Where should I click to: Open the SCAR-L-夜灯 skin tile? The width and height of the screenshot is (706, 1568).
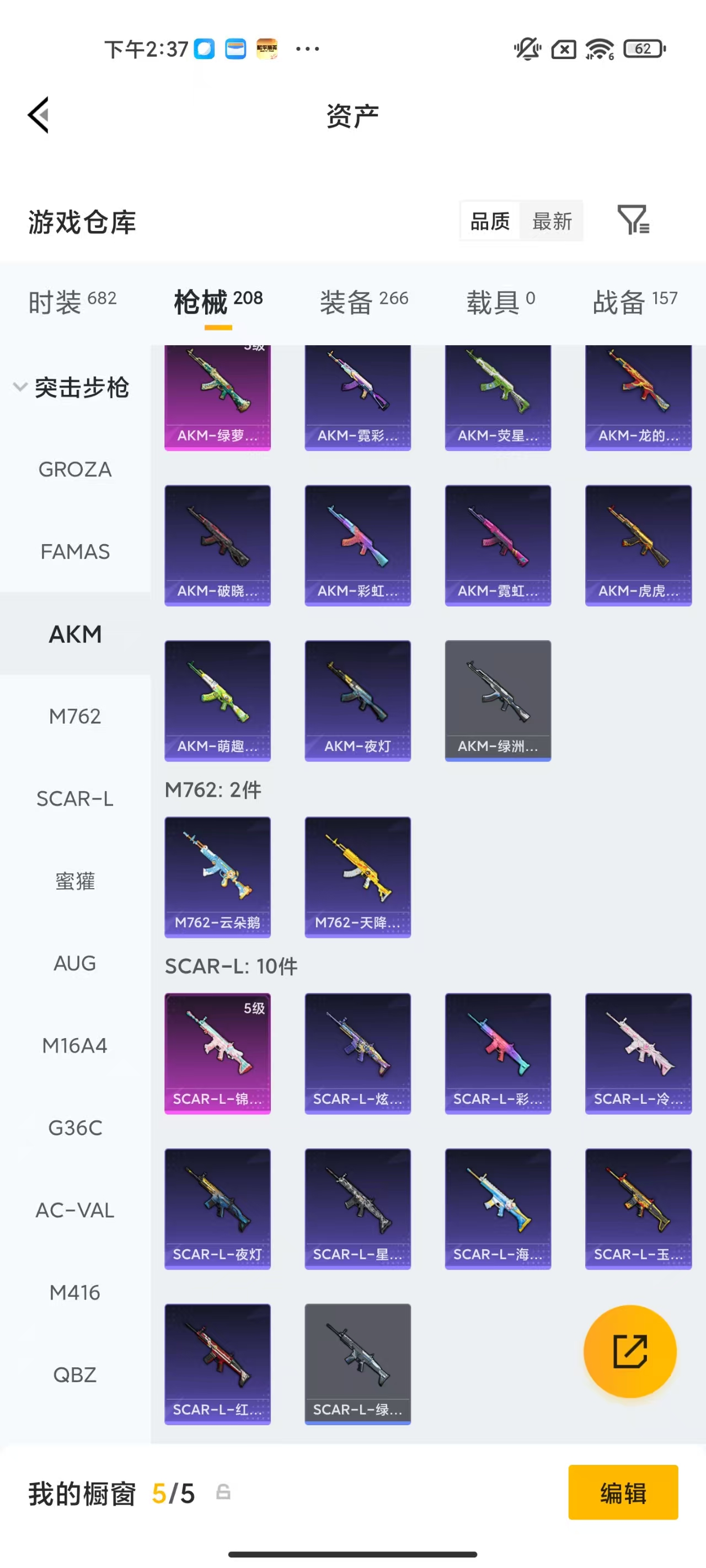pyautogui.click(x=217, y=1209)
